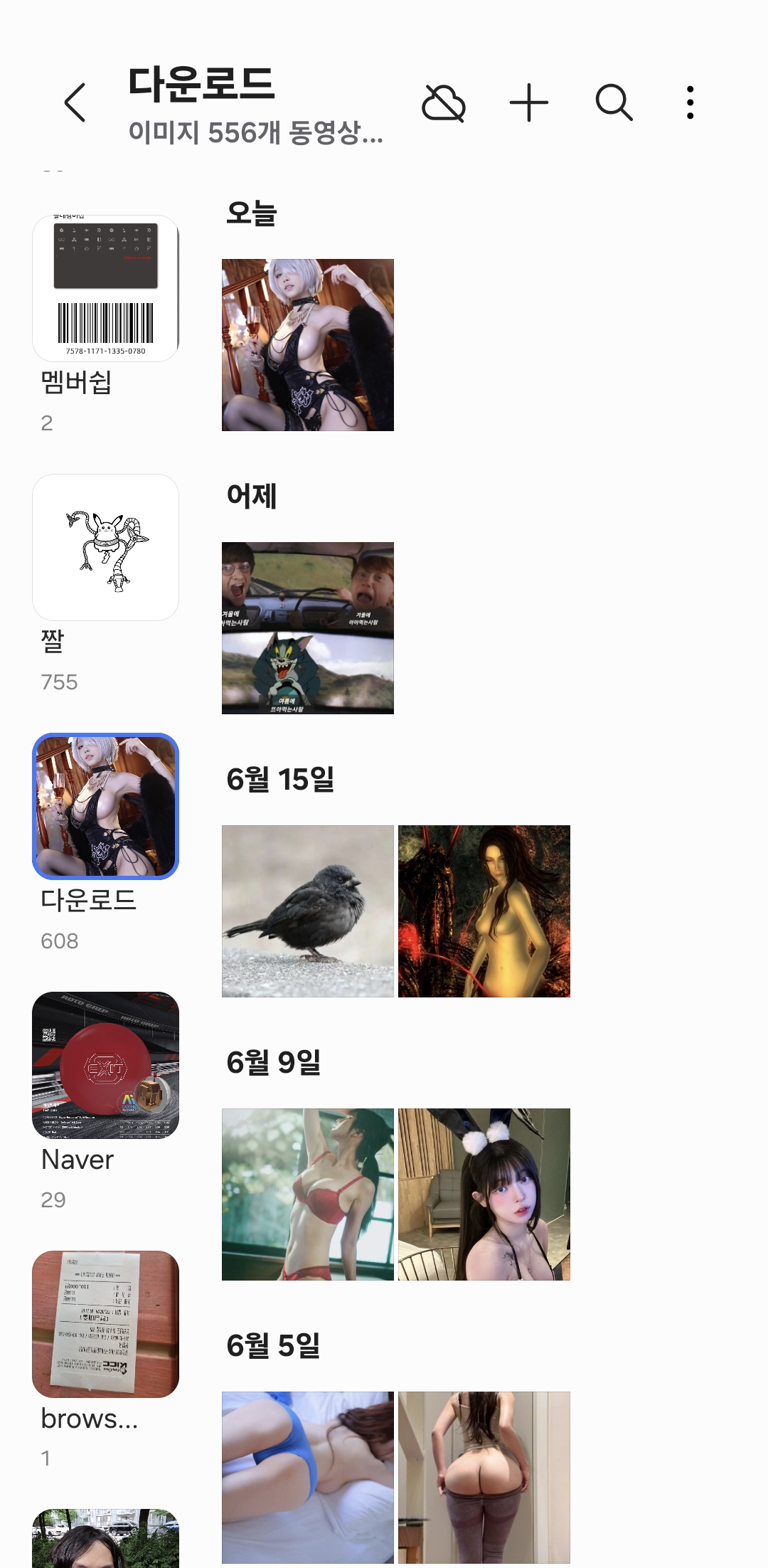
Task: Open the Naver album
Action: [x=105, y=1065]
